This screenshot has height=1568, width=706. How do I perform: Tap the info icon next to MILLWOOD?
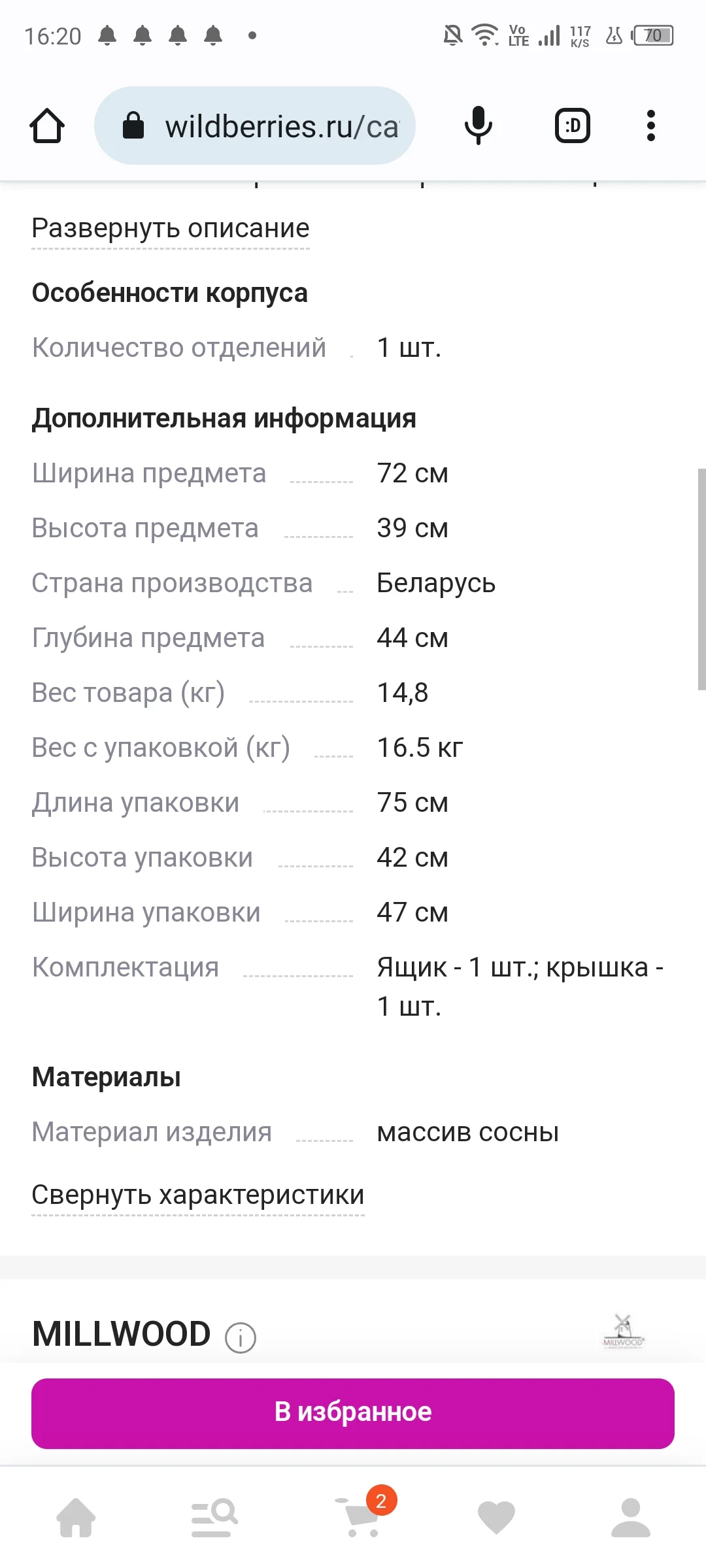coord(241,1335)
